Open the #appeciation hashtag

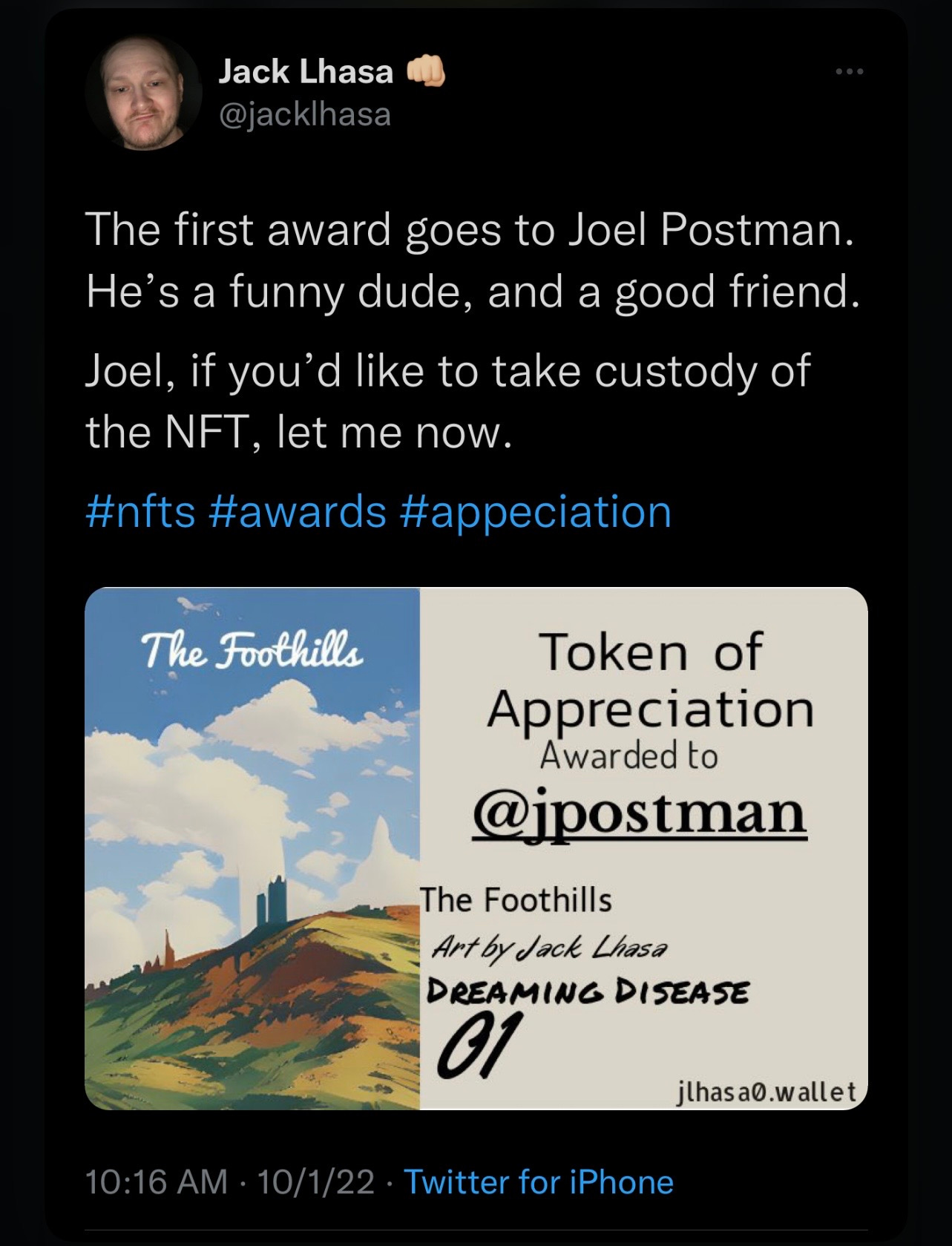pyautogui.click(x=535, y=512)
